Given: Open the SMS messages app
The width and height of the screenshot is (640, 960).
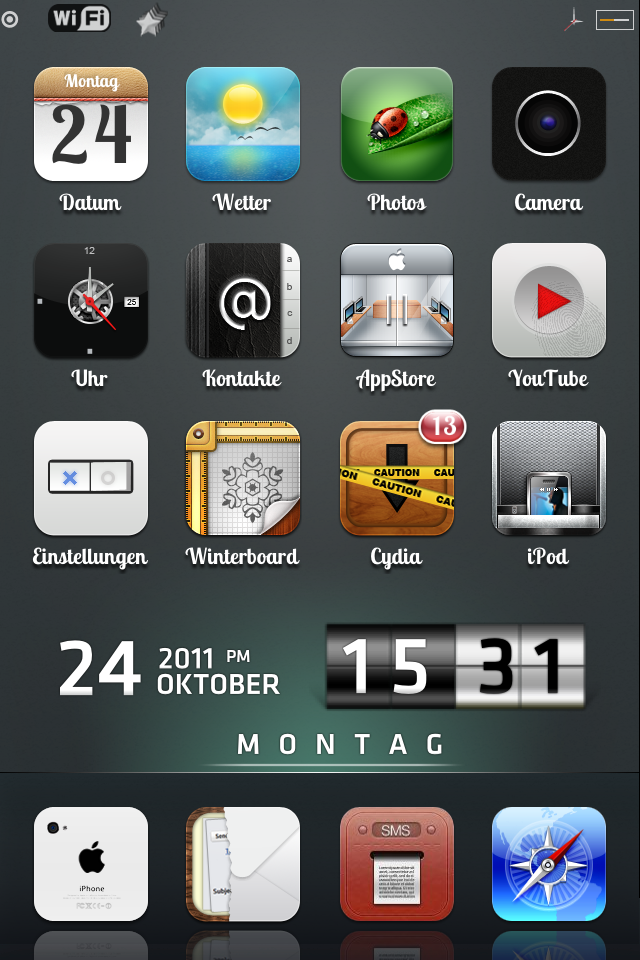Looking at the screenshot, I should coord(396,863).
